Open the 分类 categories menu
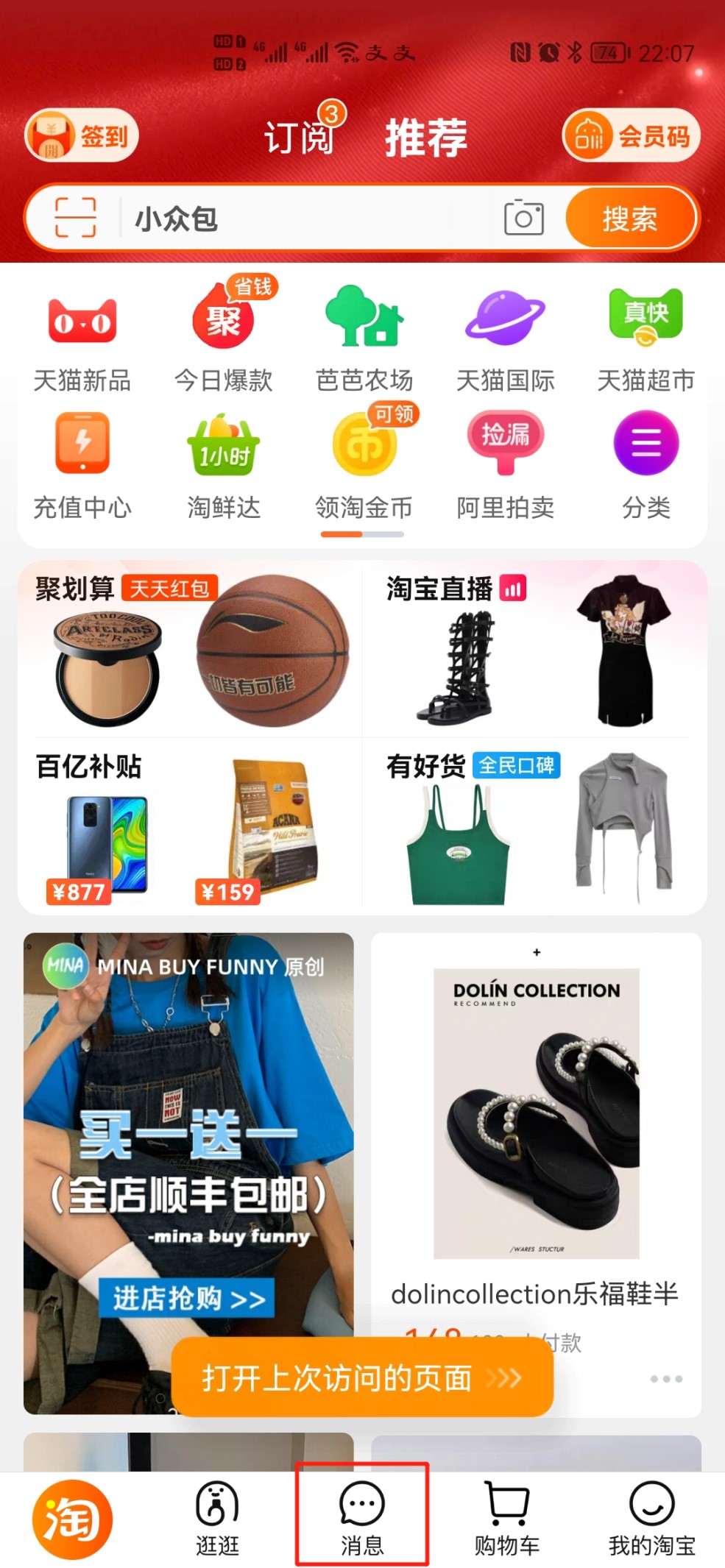This screenshot has width=725, height=1568. click(x=646, y=465)
